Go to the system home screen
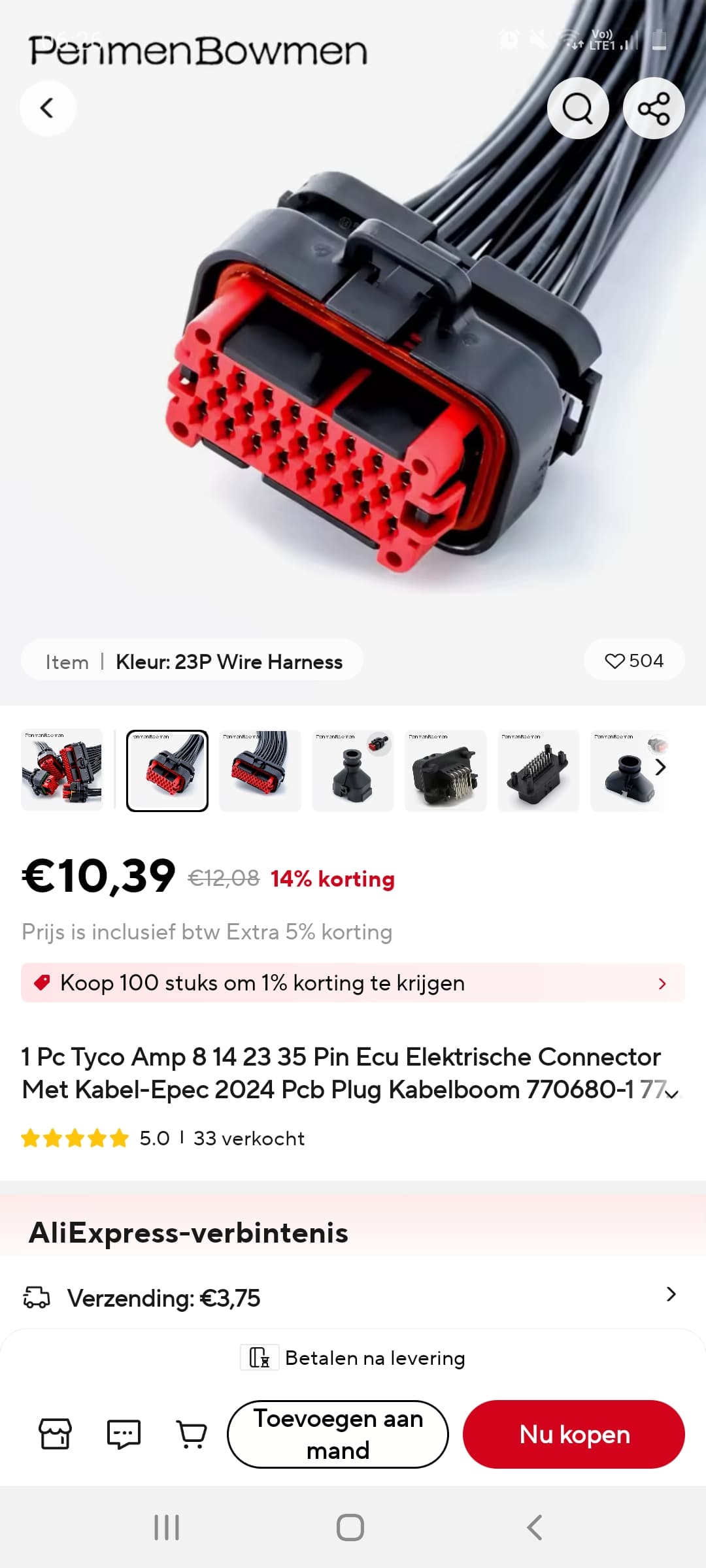 (x=350, y=1527)
